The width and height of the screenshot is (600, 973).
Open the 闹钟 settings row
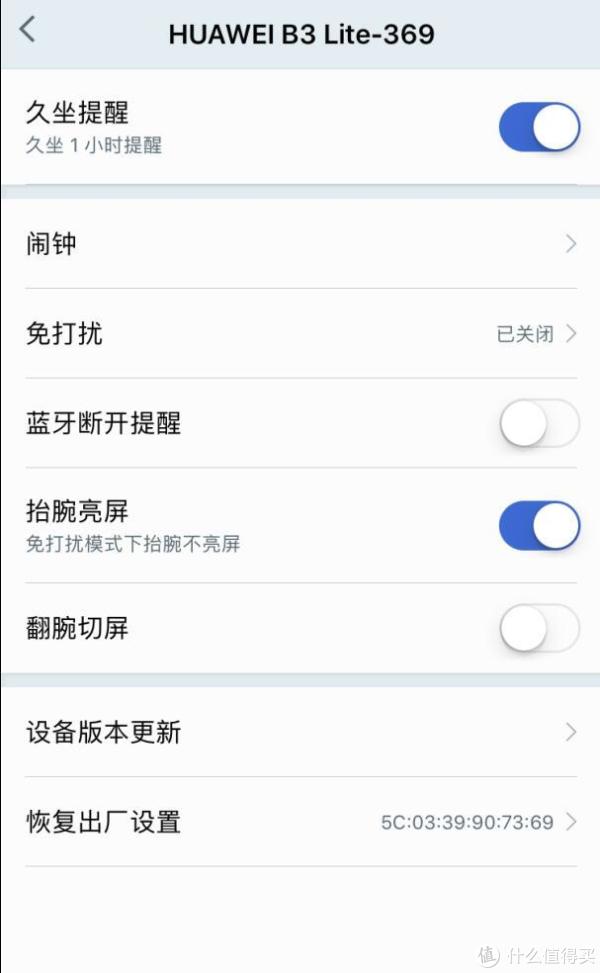(x=300, y=244)
